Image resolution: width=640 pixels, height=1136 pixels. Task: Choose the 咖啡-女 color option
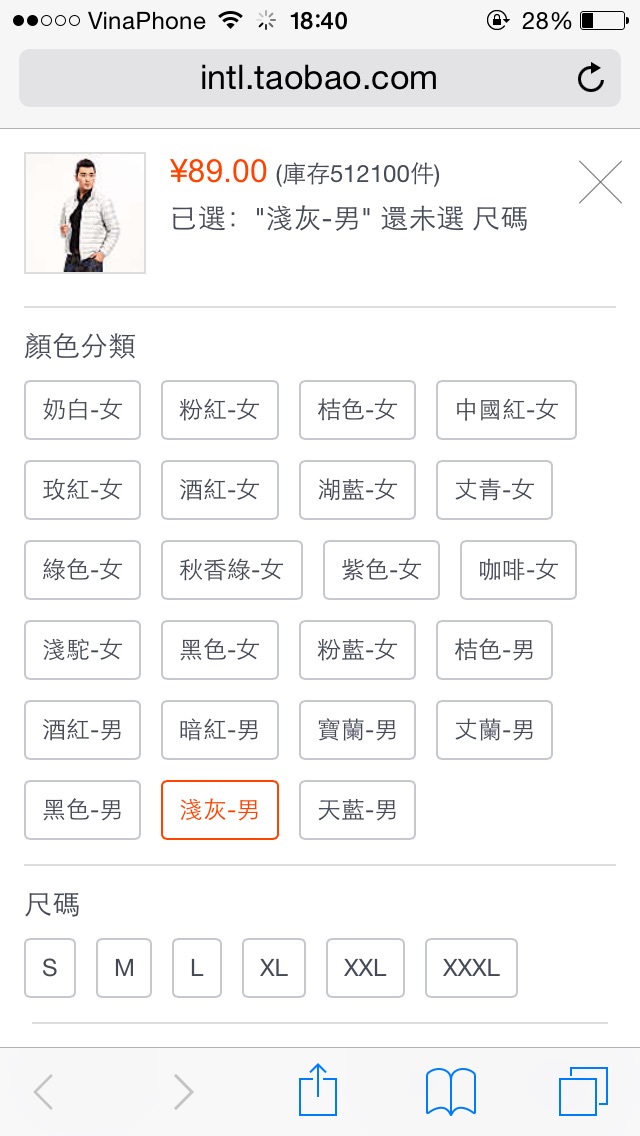click(518, 570)
